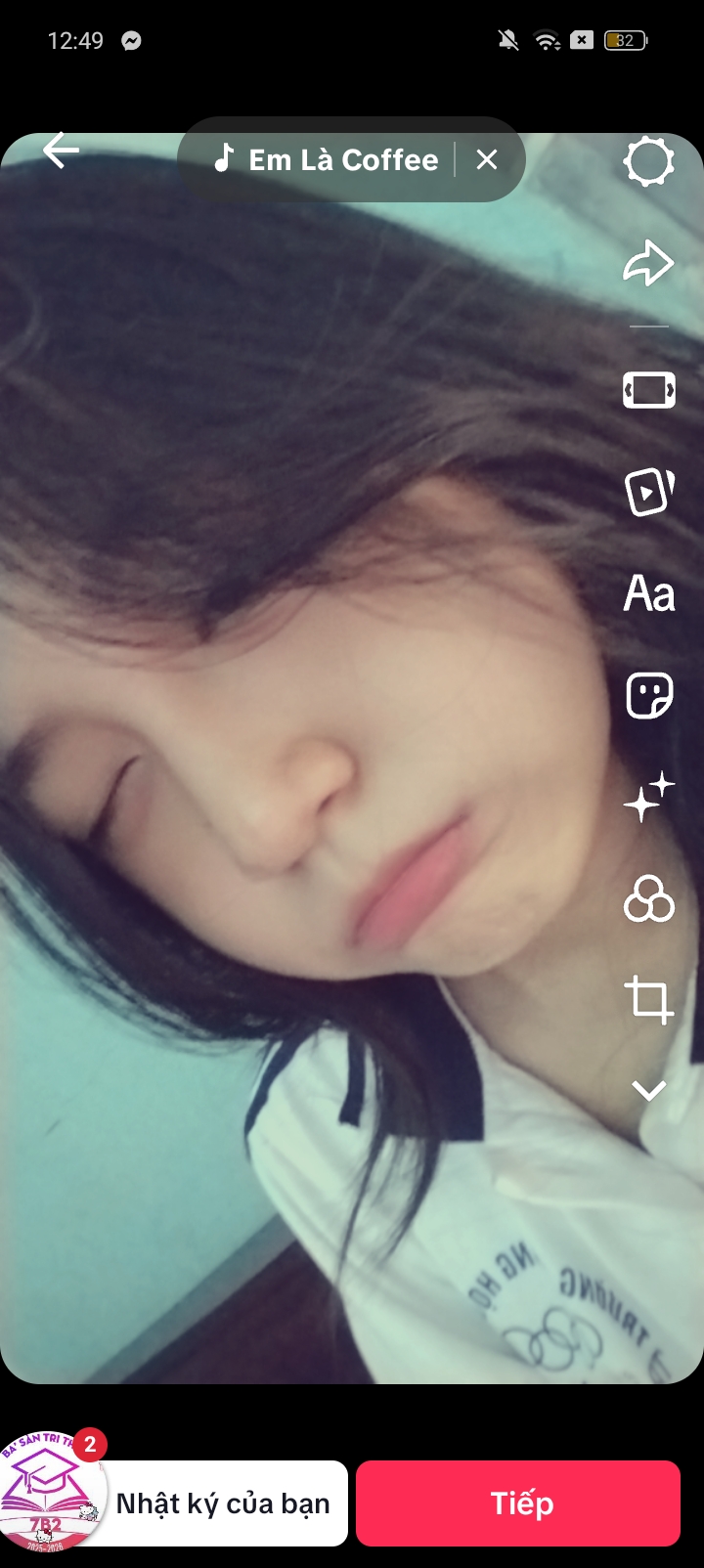The height and width of the screenshot is (1568, 704).
Task: Remove the selected sound Em Là Coffee
Action: (x=487, y=159)
